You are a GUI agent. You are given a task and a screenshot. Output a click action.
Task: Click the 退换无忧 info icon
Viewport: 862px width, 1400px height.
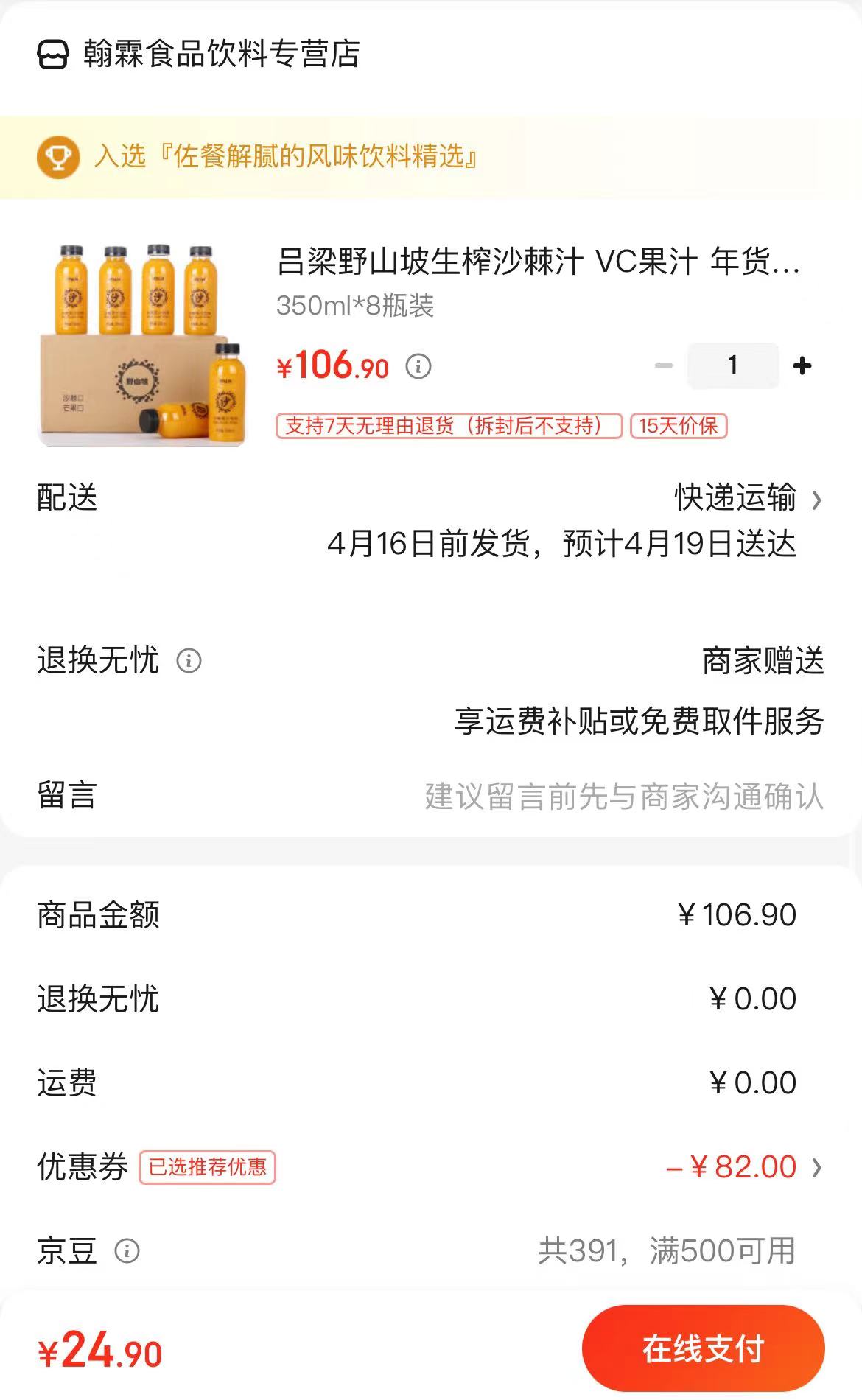click(x=190, y=662)
